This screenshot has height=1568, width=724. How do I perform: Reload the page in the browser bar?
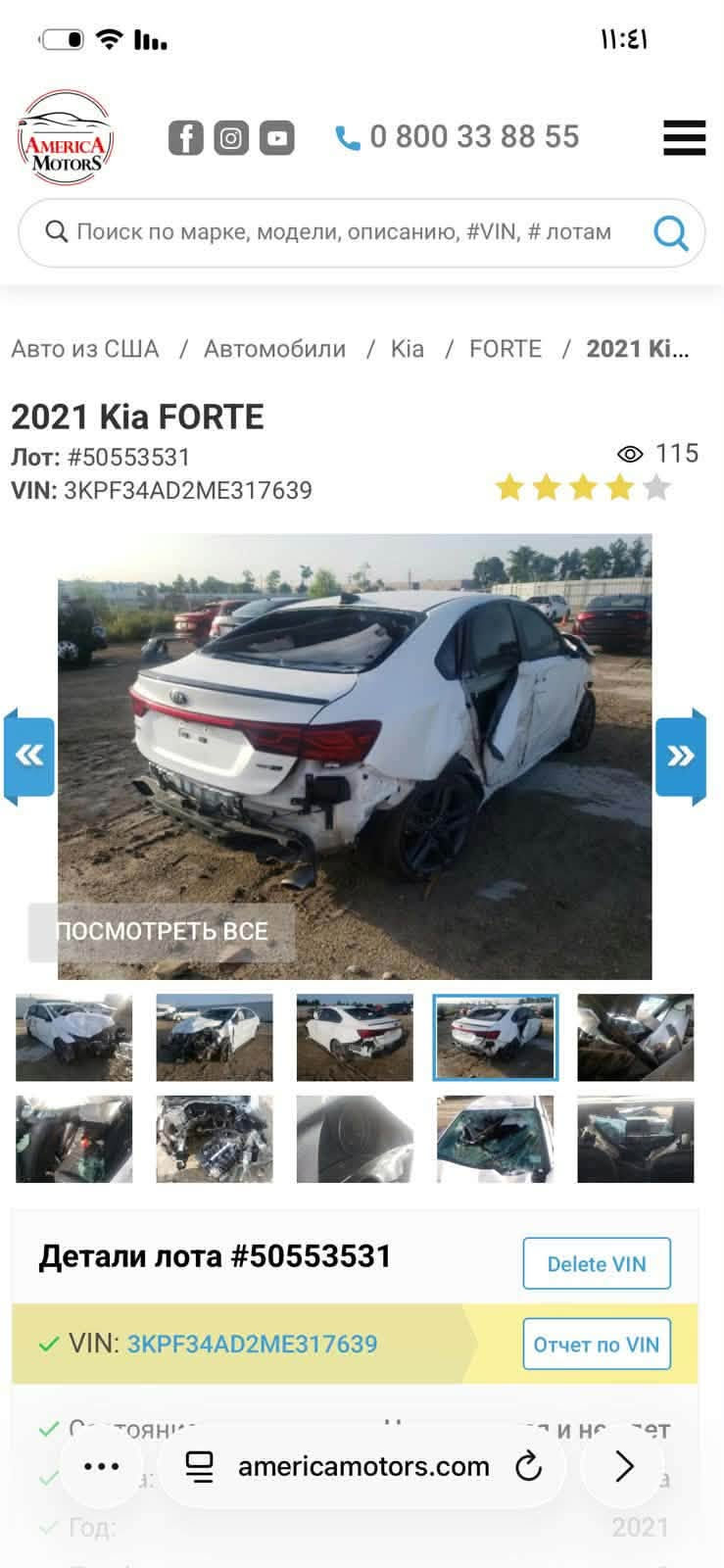coord(529,1467)
